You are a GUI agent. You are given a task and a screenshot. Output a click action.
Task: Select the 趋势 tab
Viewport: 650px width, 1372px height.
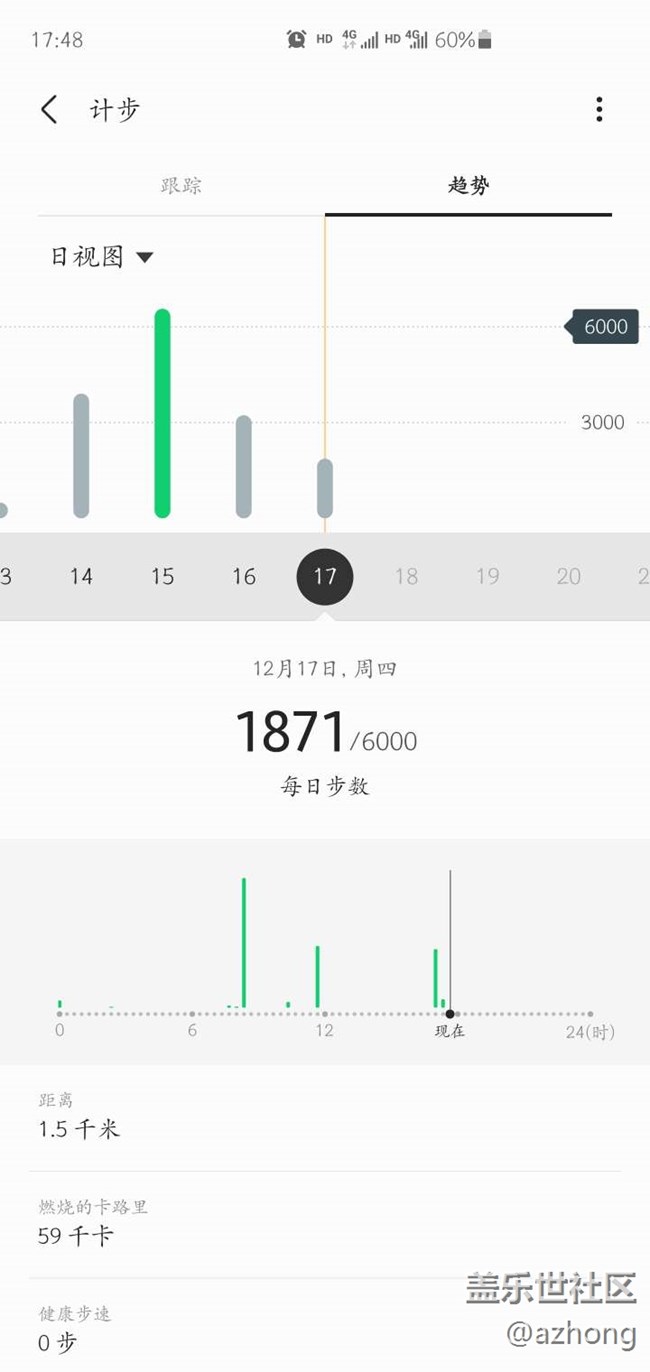[468, 186]
